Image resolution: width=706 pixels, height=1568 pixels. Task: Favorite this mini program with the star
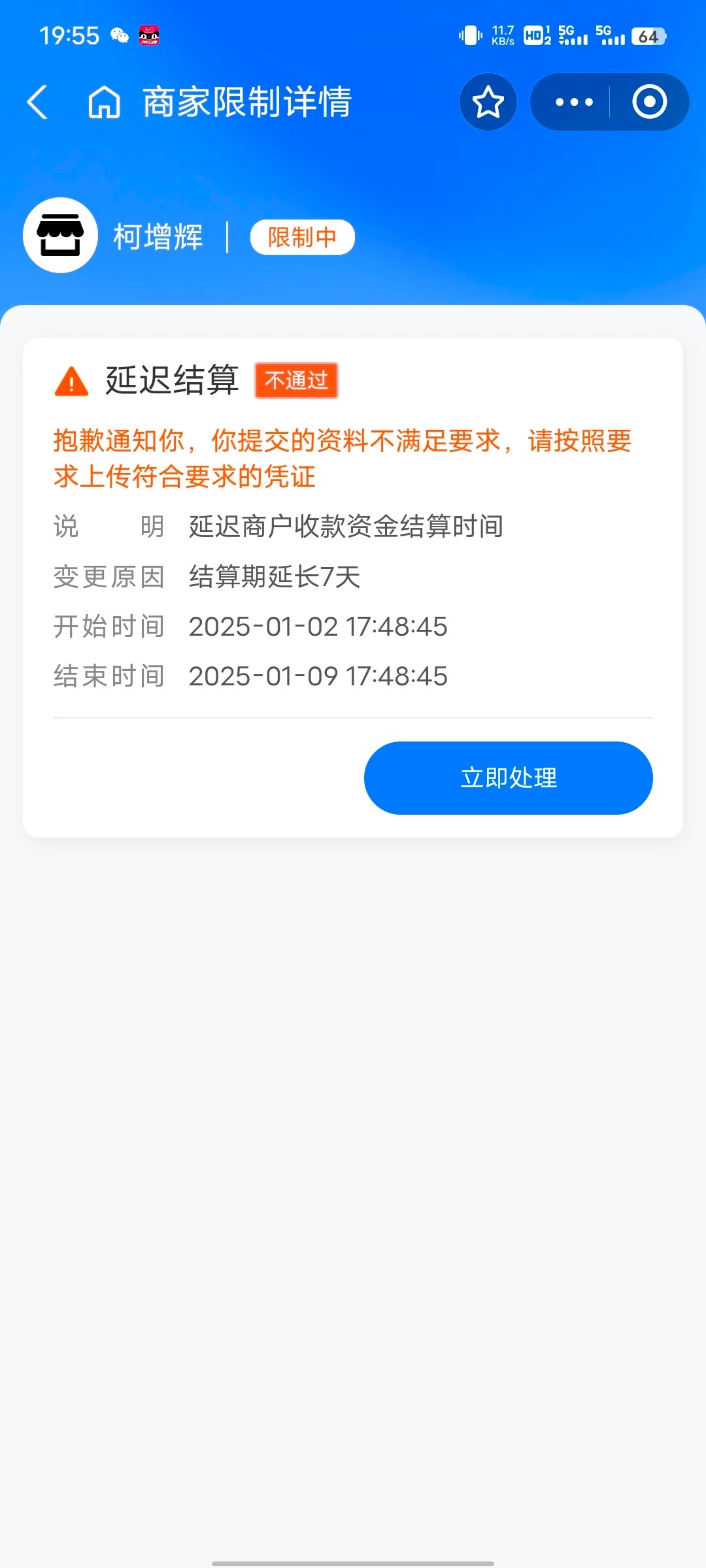click(488, 103)
